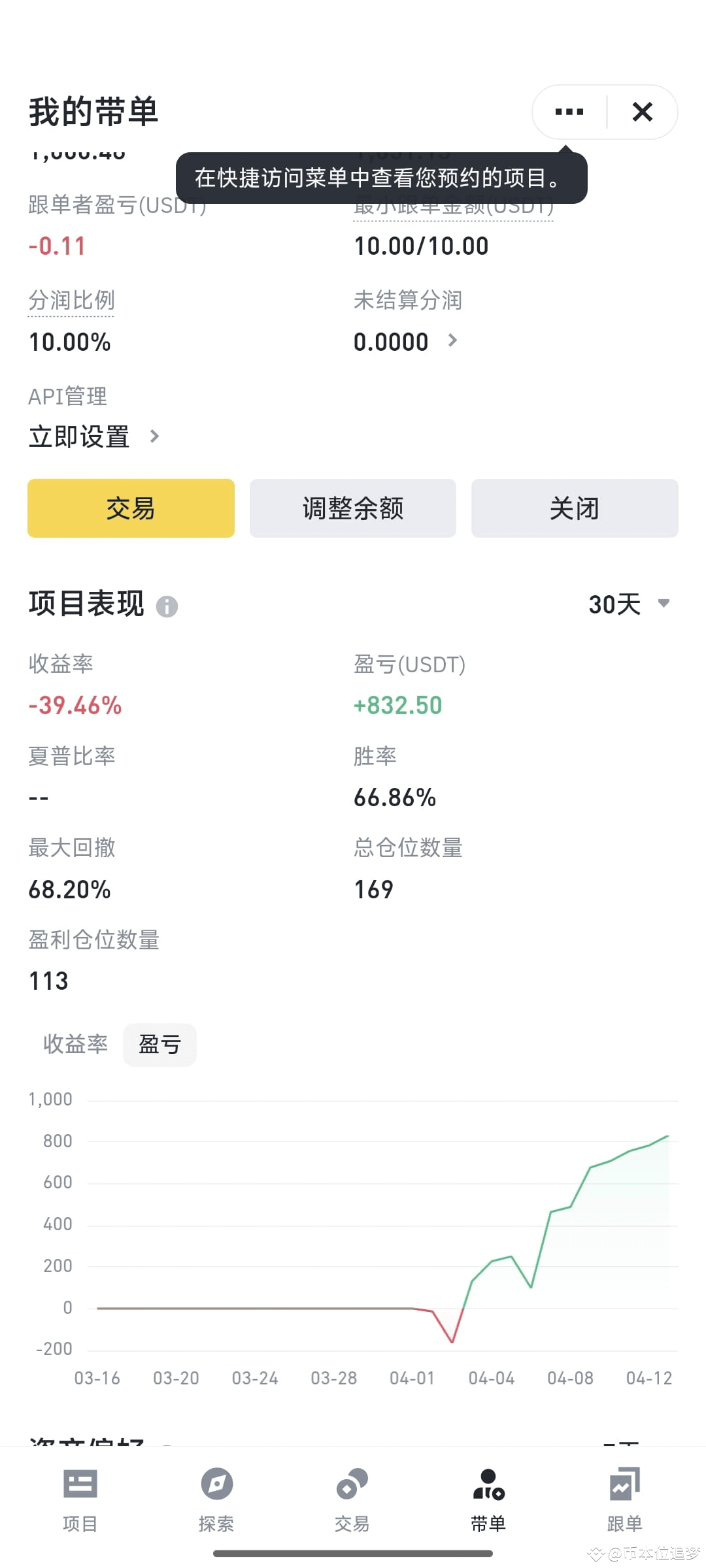
Task: Toggle the 分润比例 tooltip term
Action: tap(71, 301)
